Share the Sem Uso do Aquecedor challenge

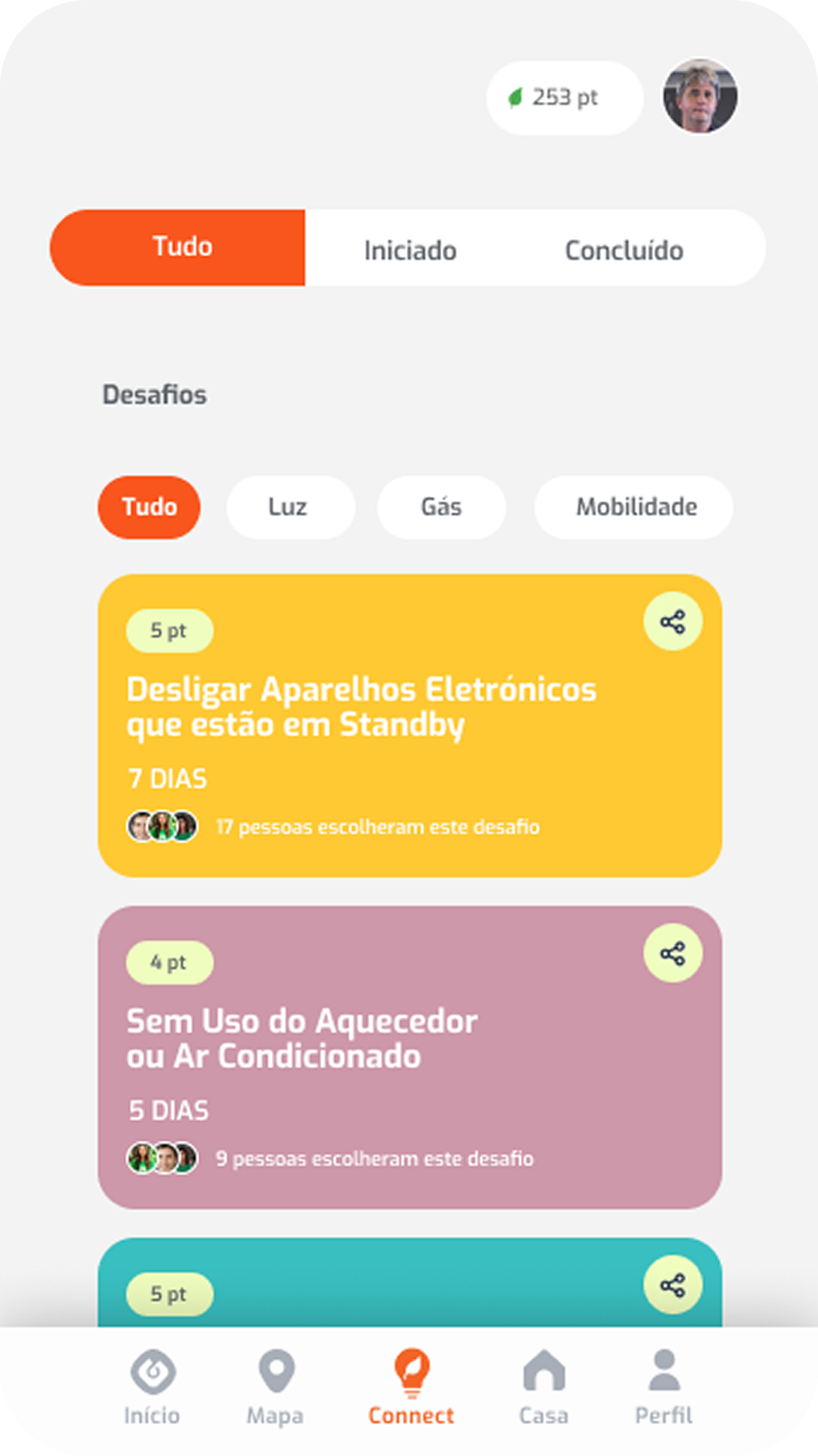pos(672,953)
